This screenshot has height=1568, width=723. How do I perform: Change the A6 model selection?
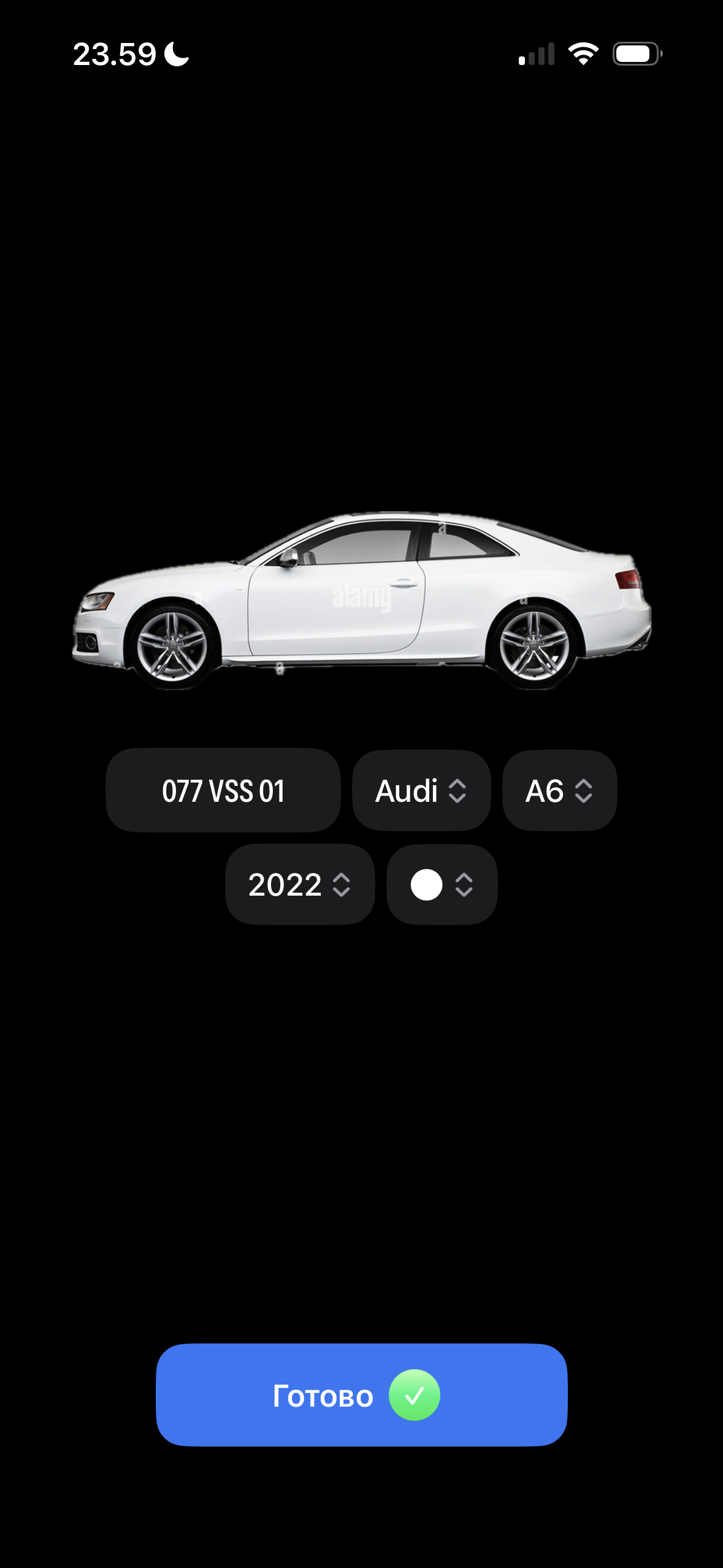pos(559,790)
